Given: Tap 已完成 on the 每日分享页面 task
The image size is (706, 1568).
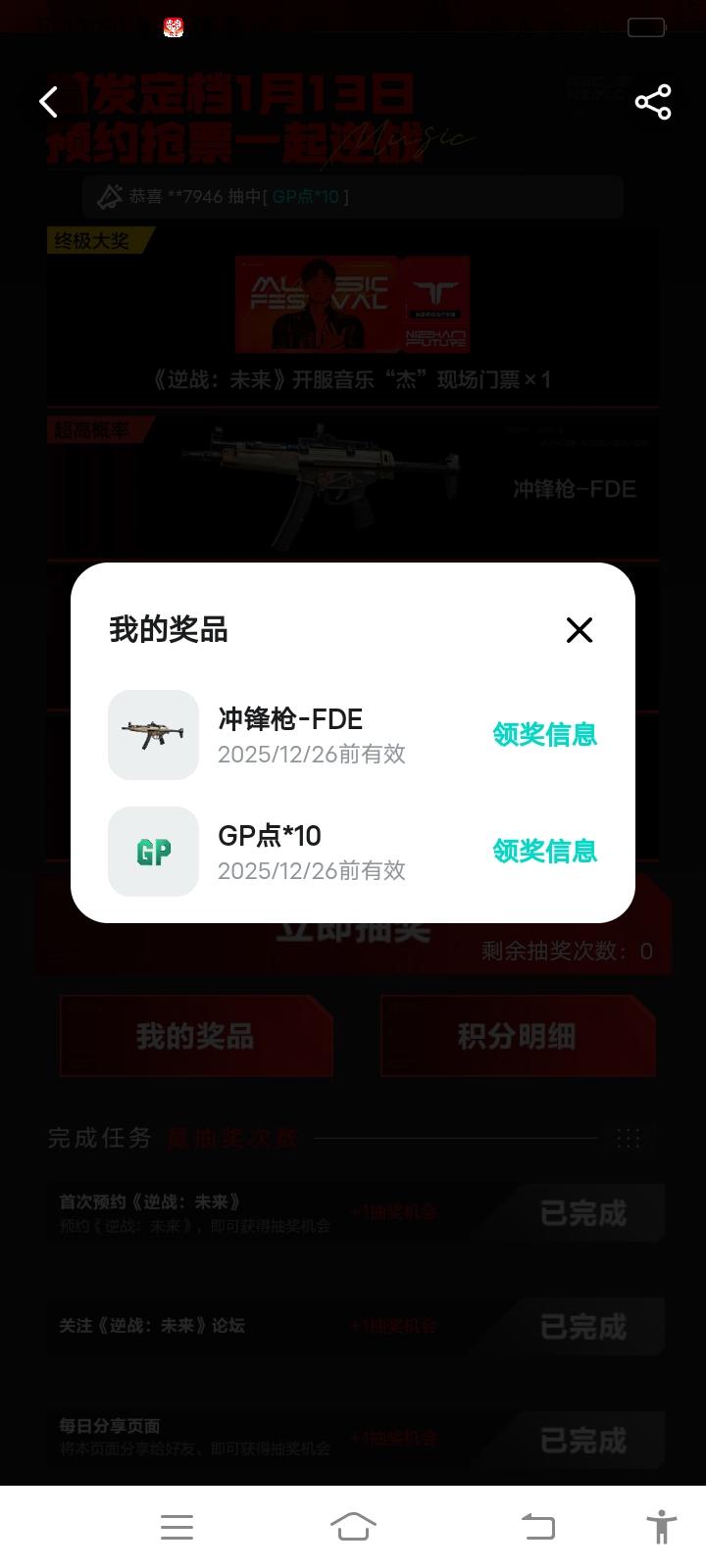Looking at the screenshot, I should click(581, 1441).
